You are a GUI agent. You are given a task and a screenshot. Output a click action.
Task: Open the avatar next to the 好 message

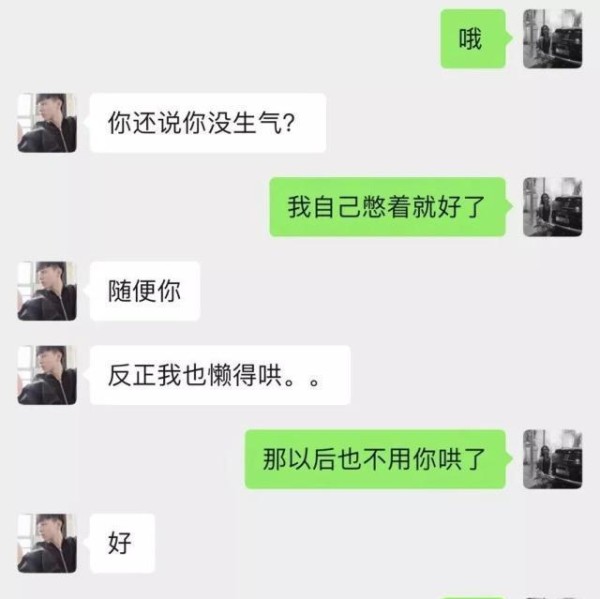point(47,543)
